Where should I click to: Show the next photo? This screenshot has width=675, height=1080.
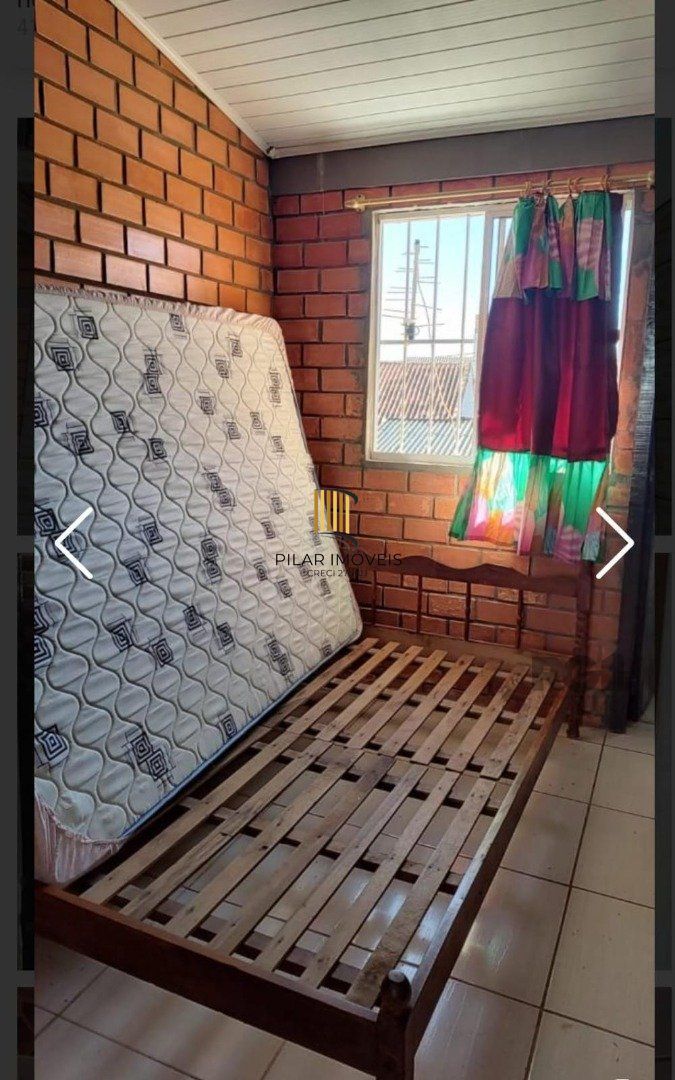point(613,543)
